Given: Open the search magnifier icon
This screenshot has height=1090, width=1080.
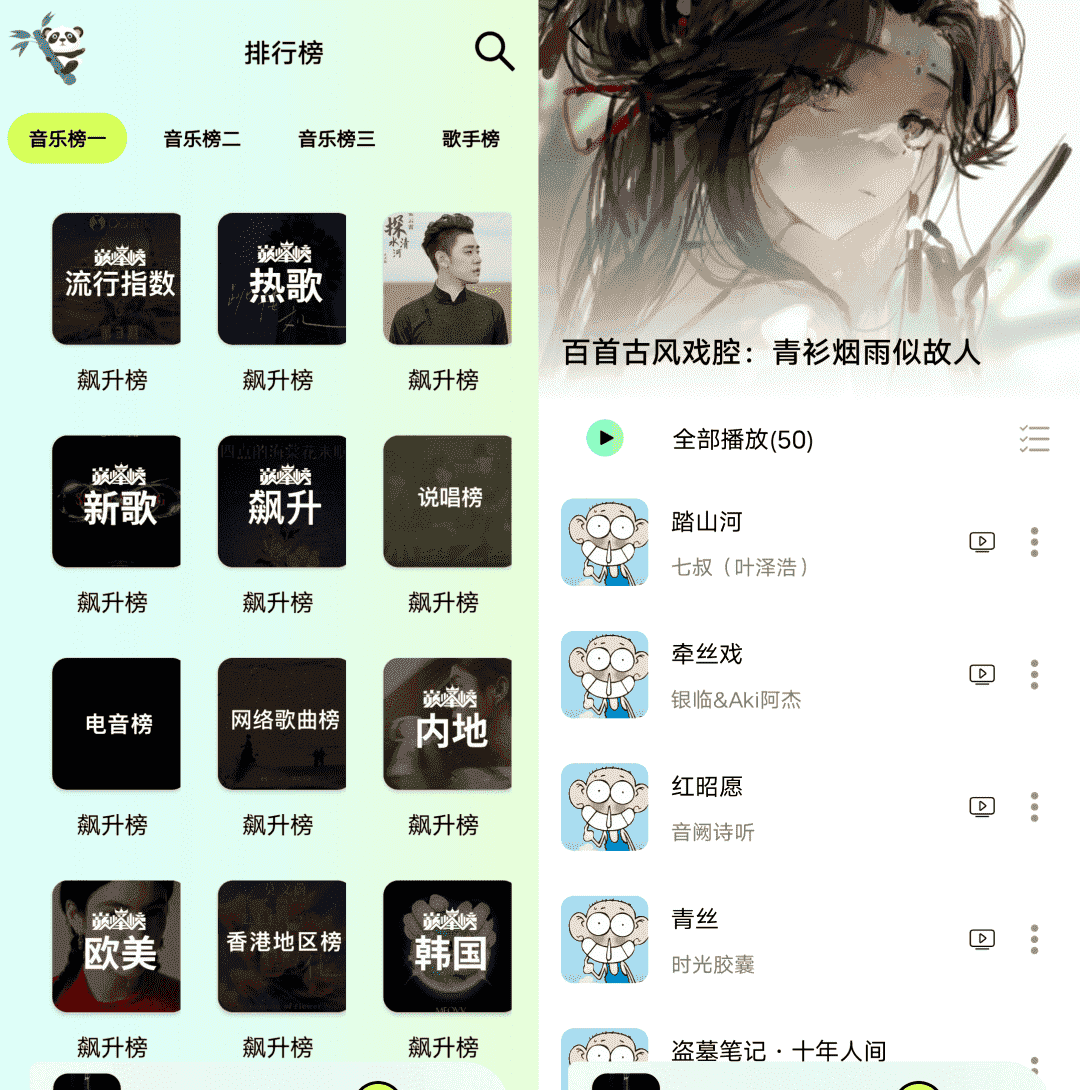Looking at the screenshot, I should [x=494, y=51].
